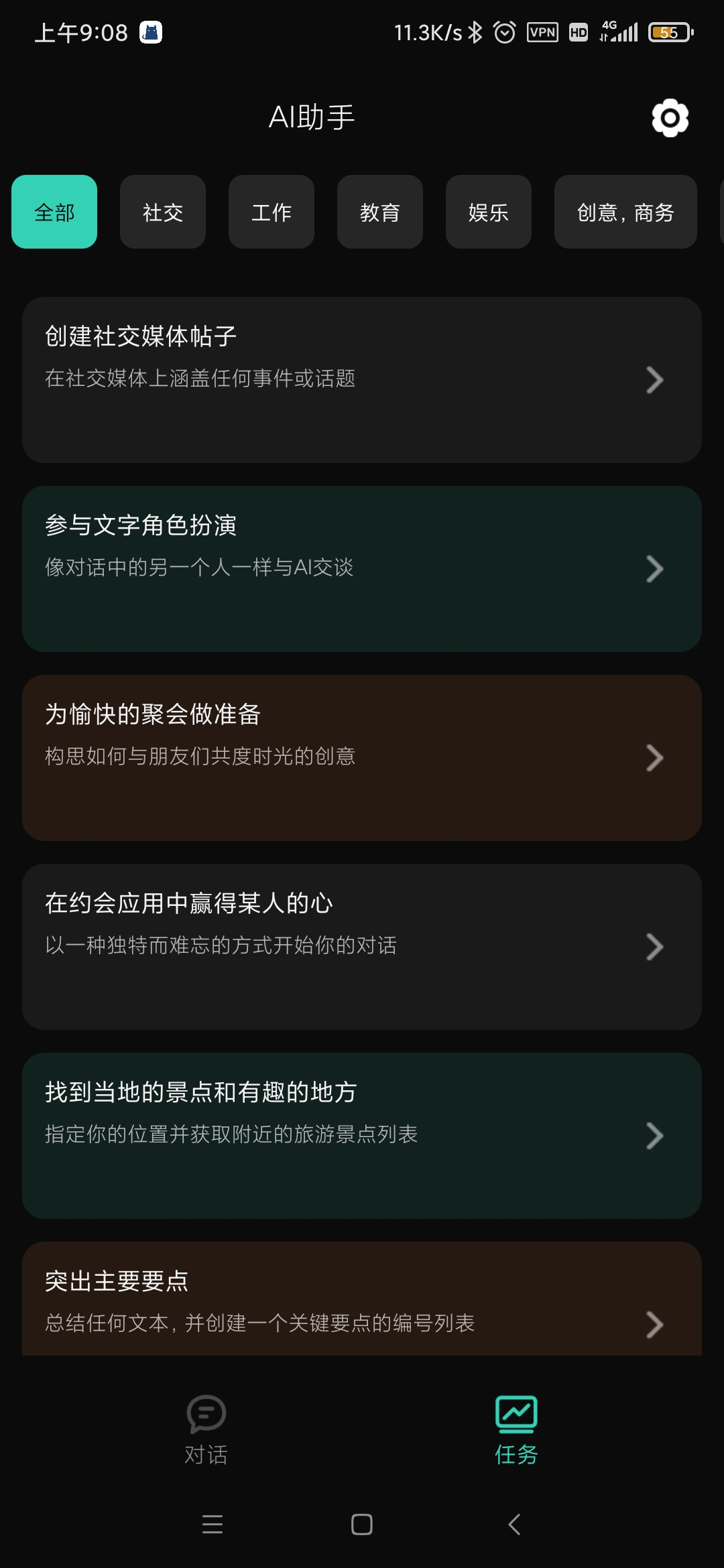Switch to the 社交 category
The width and height of the screenshot is (724, 1568).
click(163, 212)
